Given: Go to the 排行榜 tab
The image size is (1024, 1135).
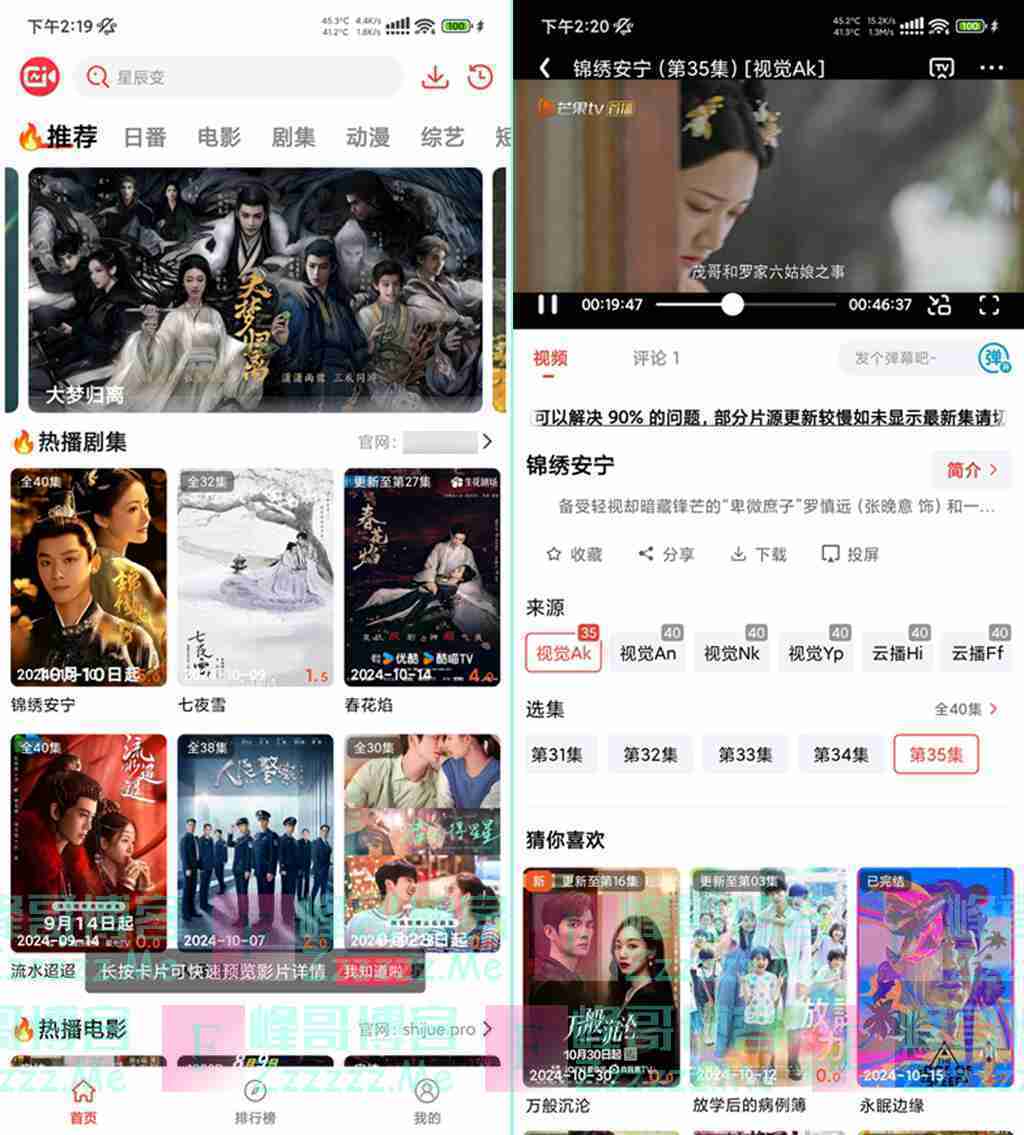Looking at the screenshot, I should click(255, 1100).
